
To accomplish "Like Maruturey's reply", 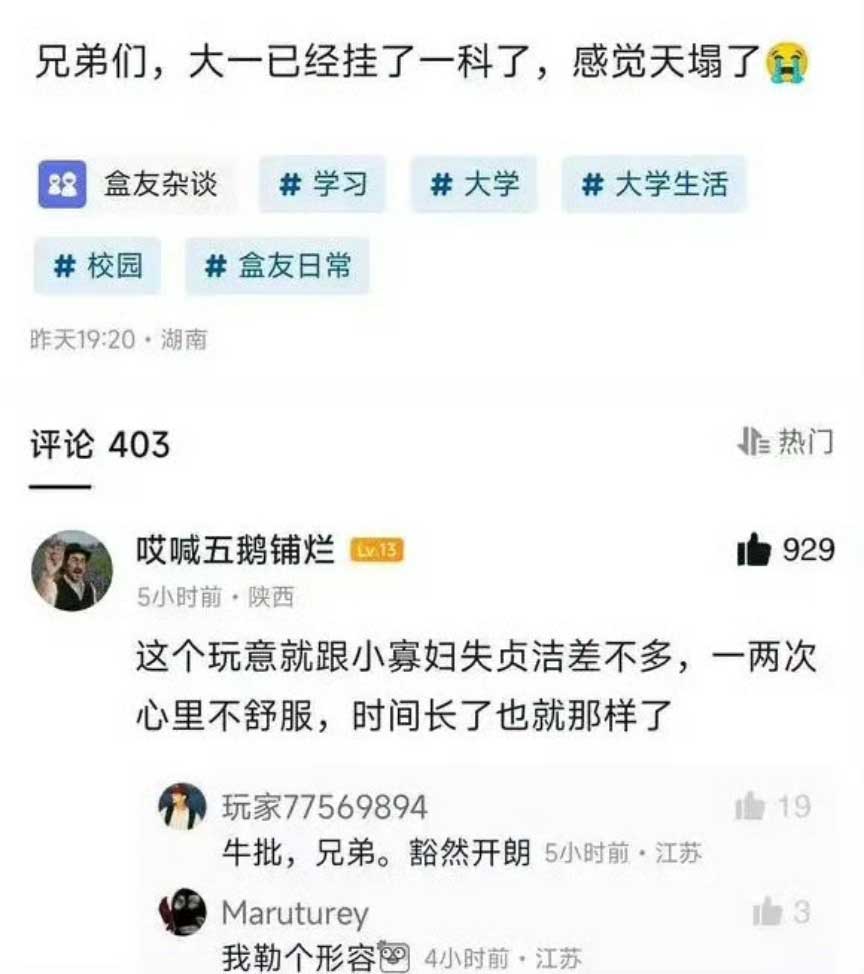I will 767,911.
